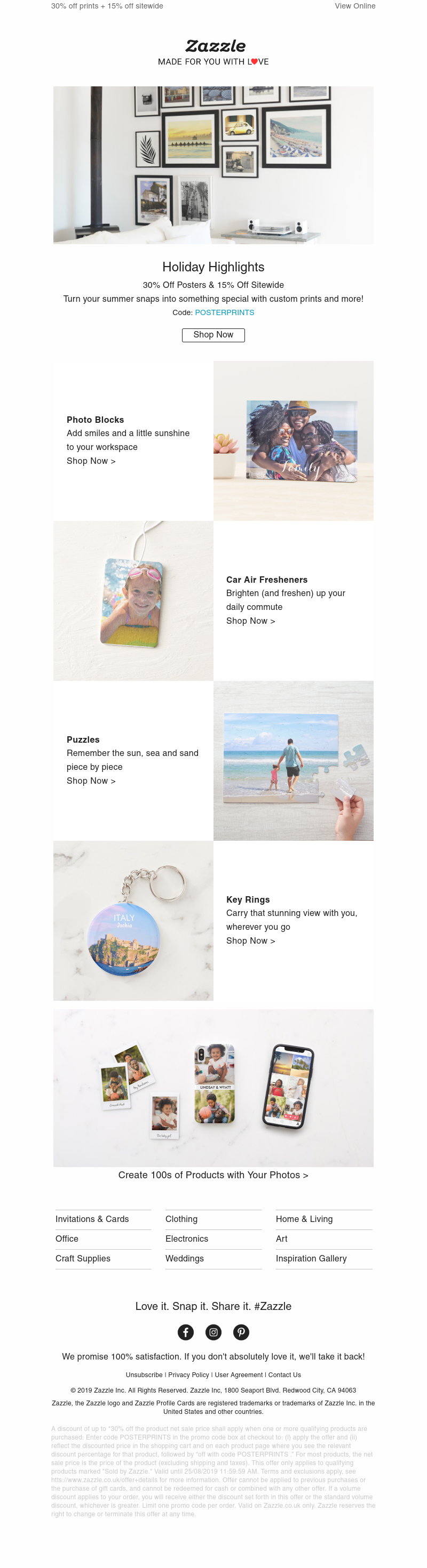Image resolution: width=427 pixels, height=1568 pixels.
Task: Open Create 100s of Products with Your Photos
Action: click(x=213, y=1175)
